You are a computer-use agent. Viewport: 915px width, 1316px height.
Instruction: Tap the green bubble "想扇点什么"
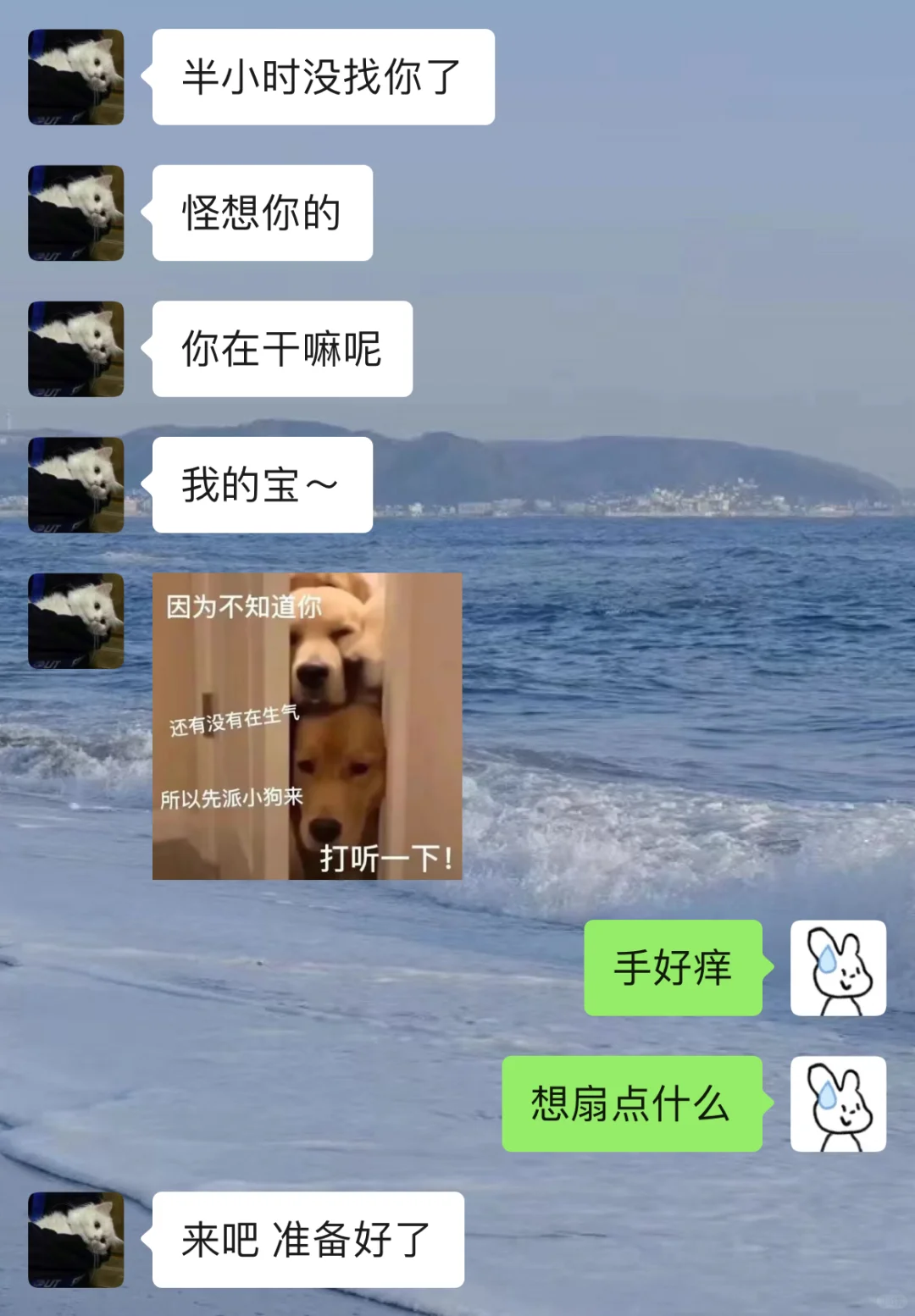point(632,1105)
